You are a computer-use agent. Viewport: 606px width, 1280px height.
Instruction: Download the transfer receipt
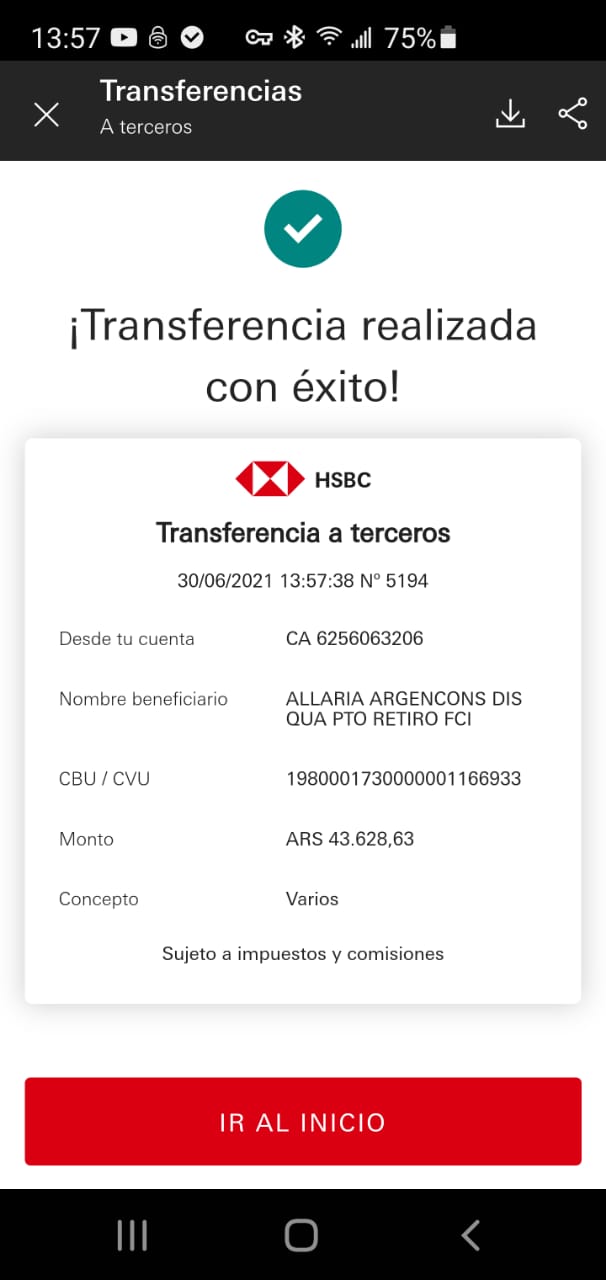coord(510,114)
